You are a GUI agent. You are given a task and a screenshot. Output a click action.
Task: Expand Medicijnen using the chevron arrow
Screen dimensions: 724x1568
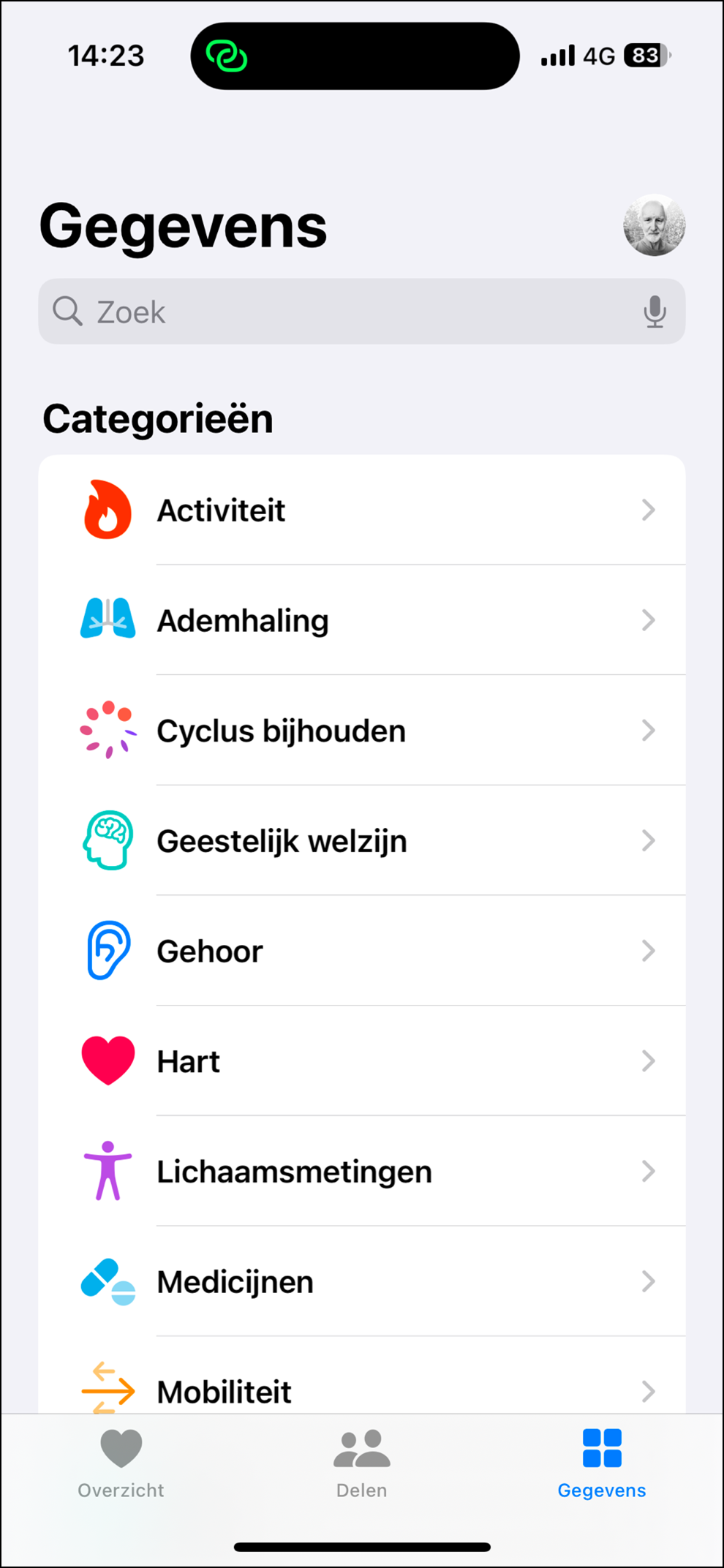point(649,1281)
